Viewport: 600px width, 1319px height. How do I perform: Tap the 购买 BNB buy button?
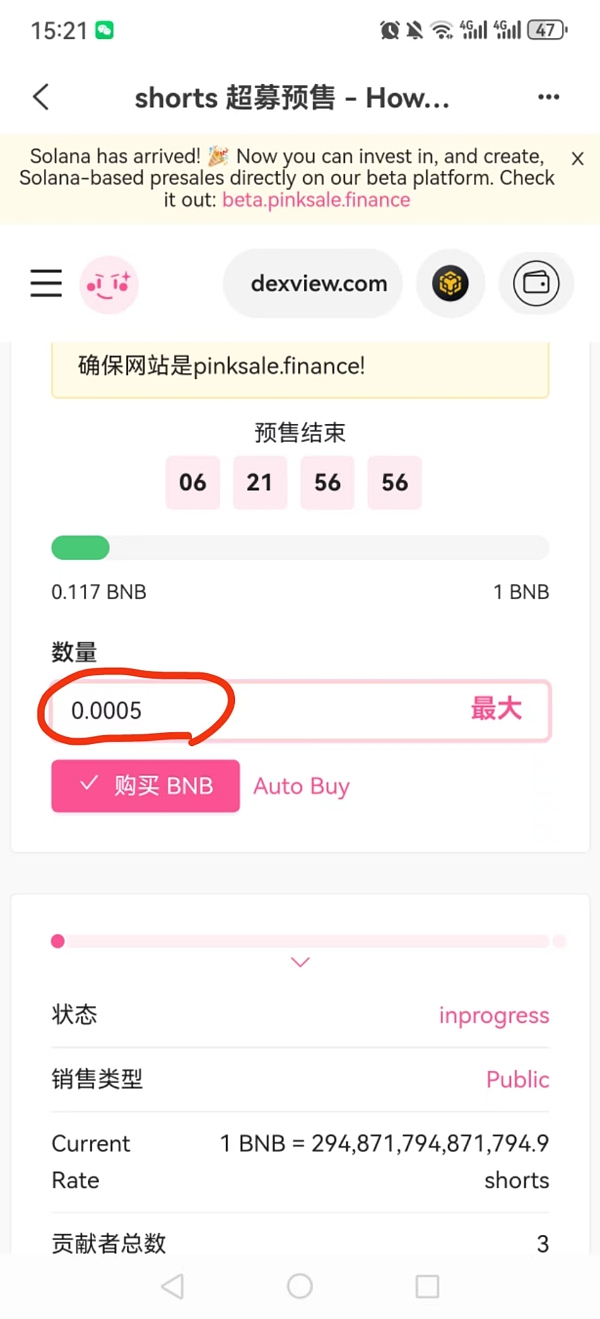click(146, 786)
